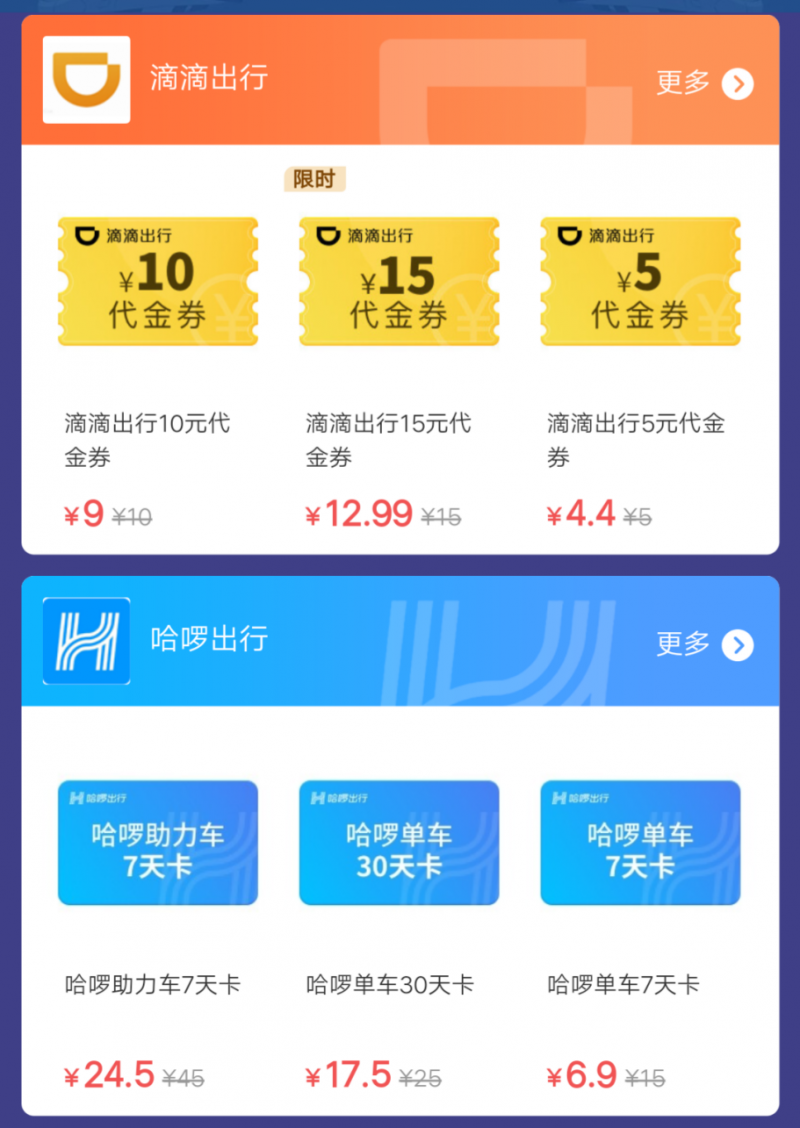Choose the 哈啰单车30天卡 card
The image size is (800, 1128).
coord(399,843)
